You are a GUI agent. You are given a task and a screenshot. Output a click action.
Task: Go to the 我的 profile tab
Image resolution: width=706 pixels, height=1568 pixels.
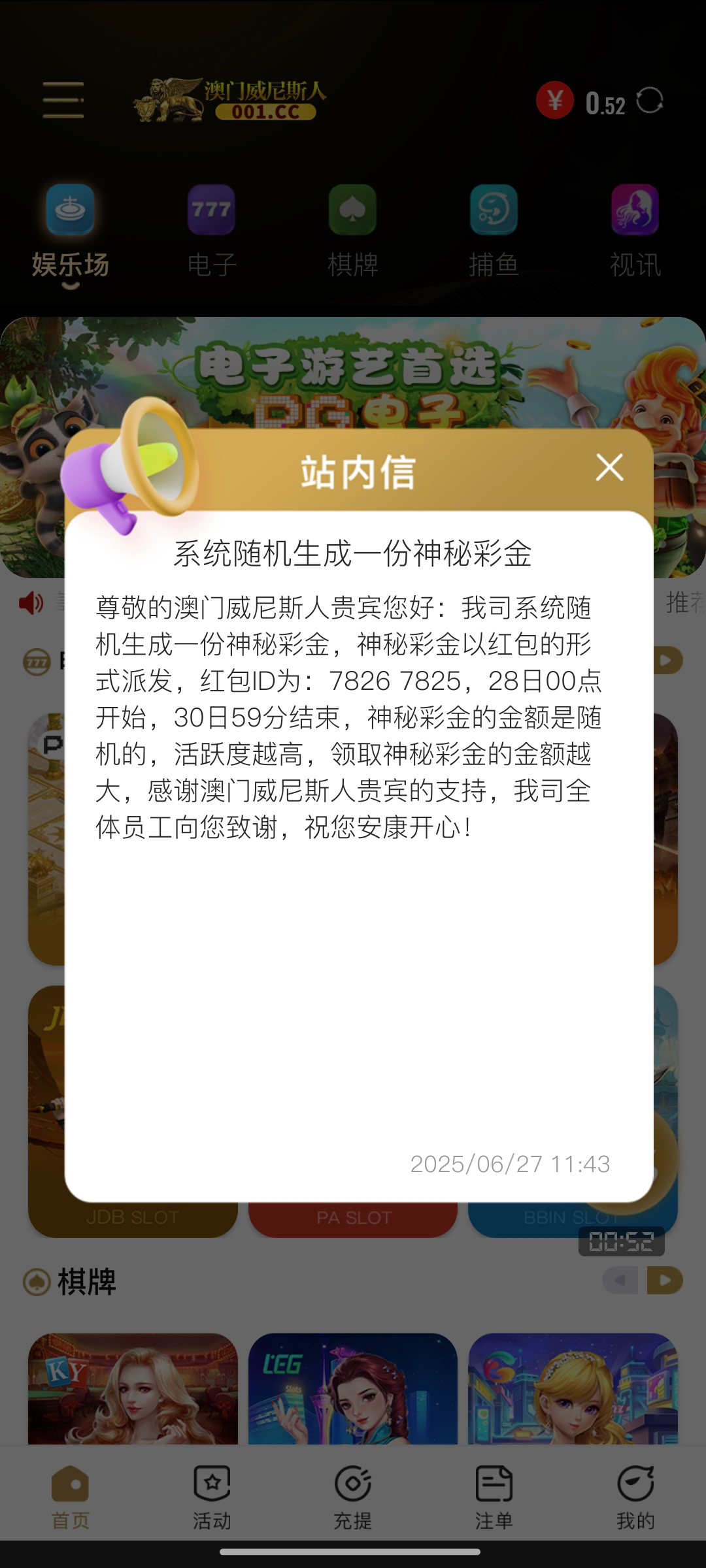[x=635, y=1497]
